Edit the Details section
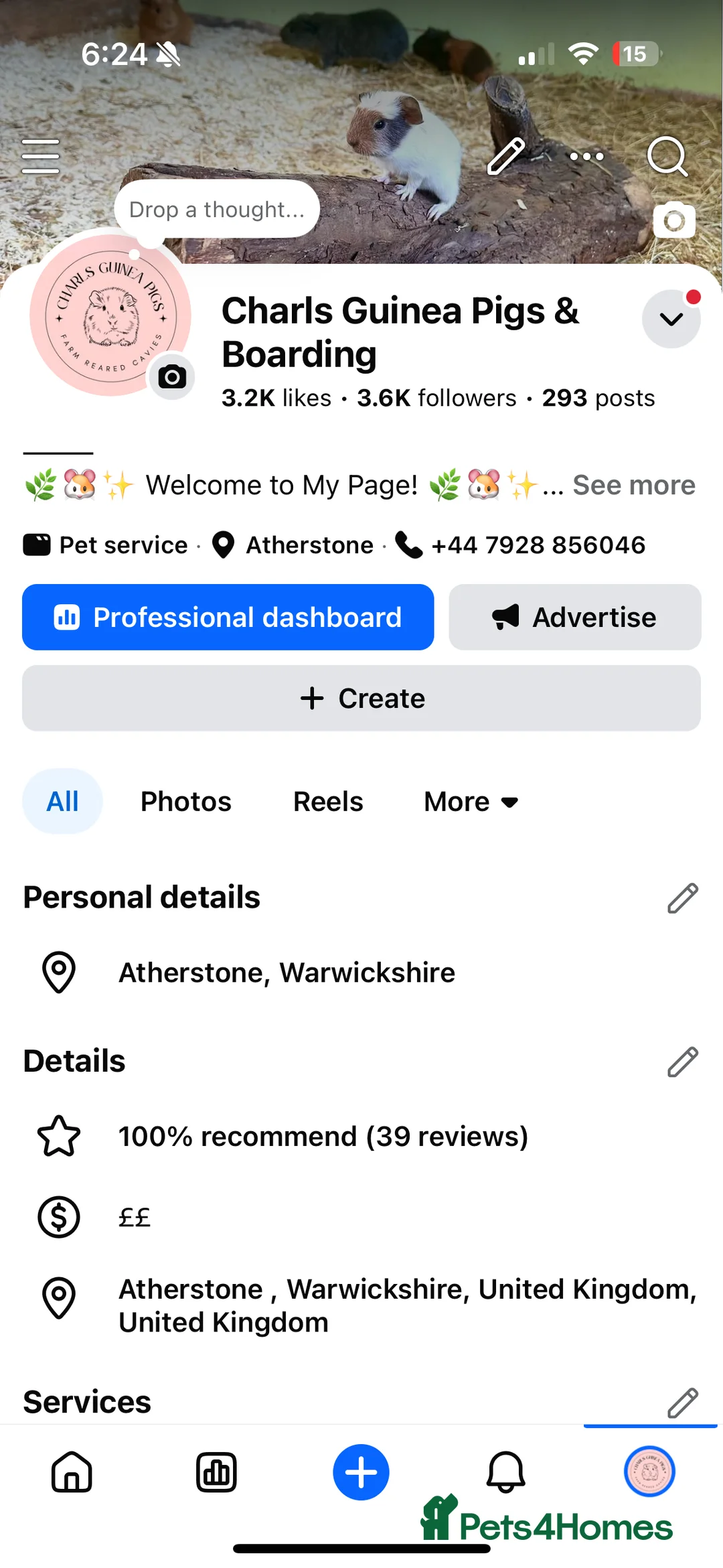 (682, 1062)
